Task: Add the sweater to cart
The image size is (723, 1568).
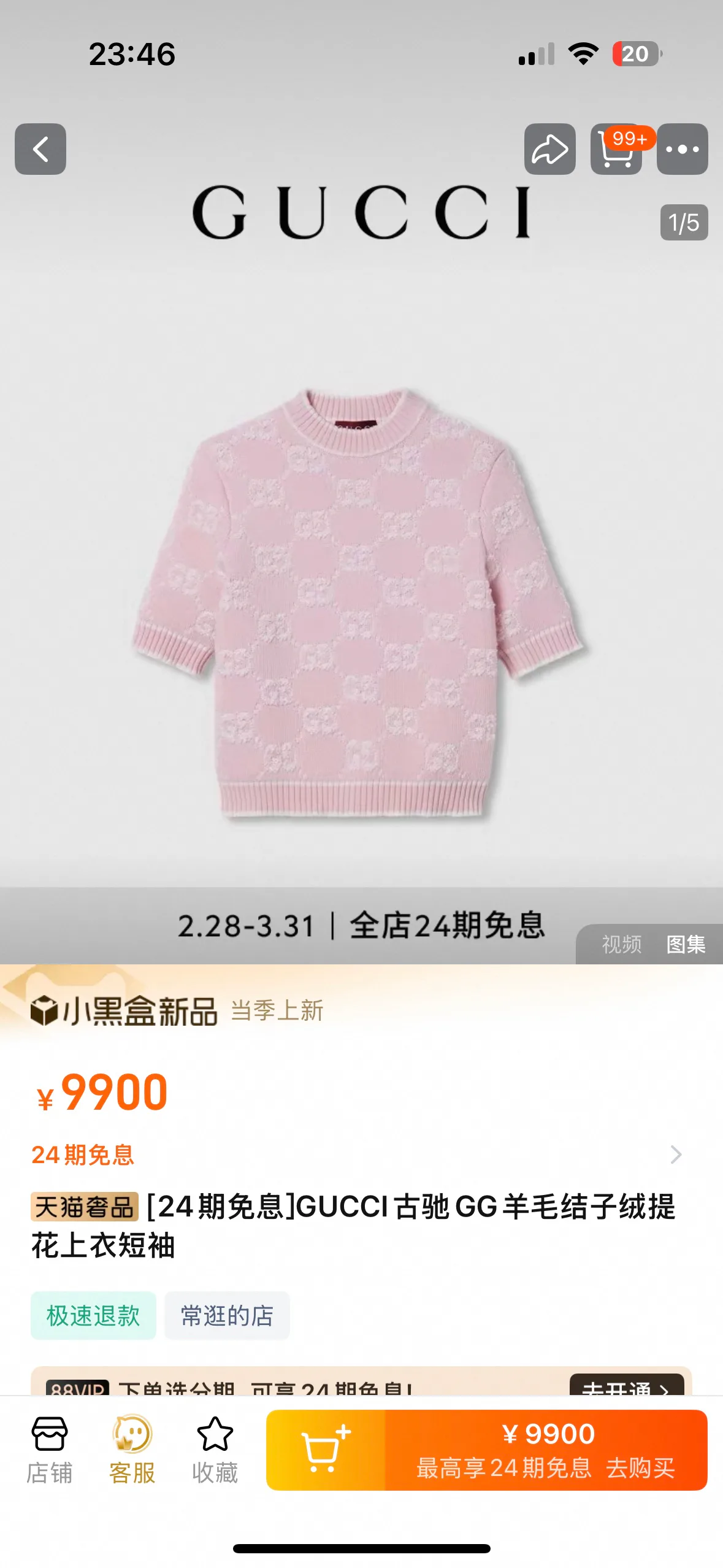Action: point(326,1450)
